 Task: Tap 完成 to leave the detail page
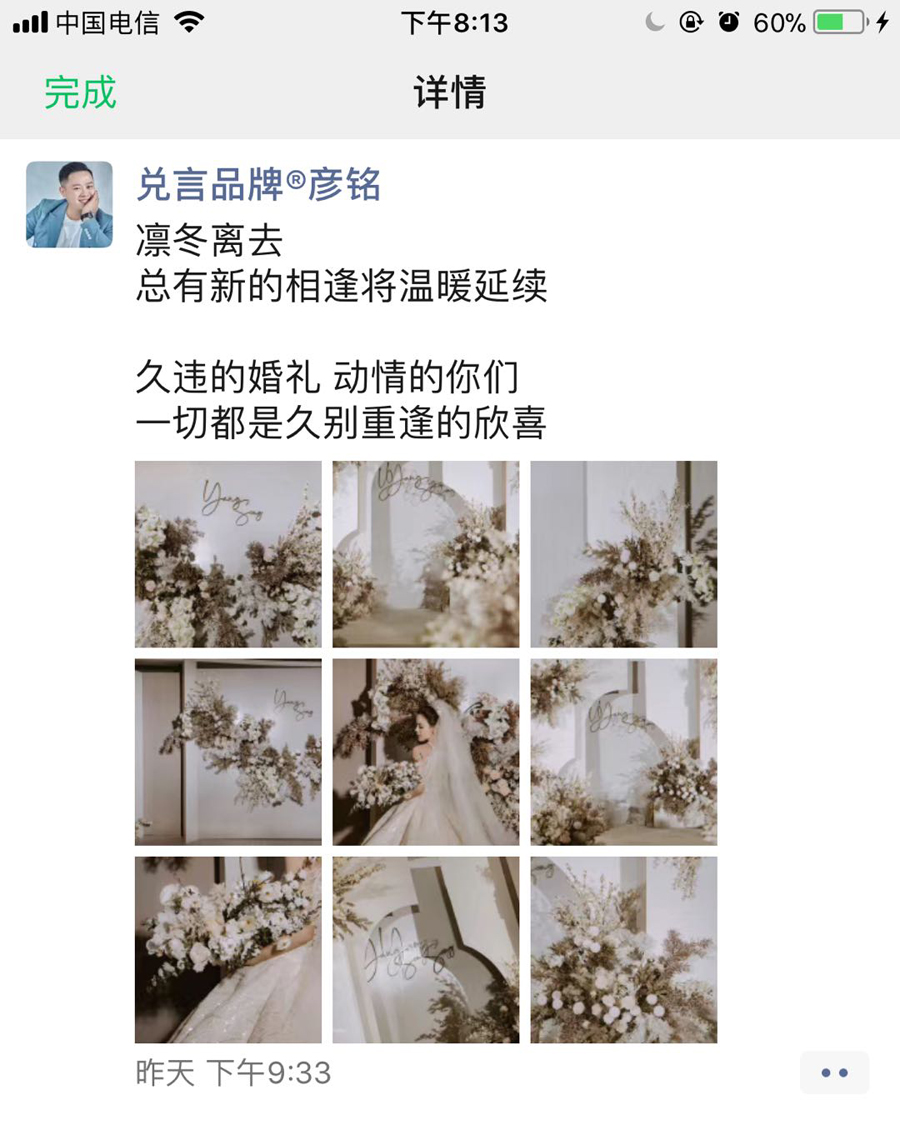coord(80,93)
